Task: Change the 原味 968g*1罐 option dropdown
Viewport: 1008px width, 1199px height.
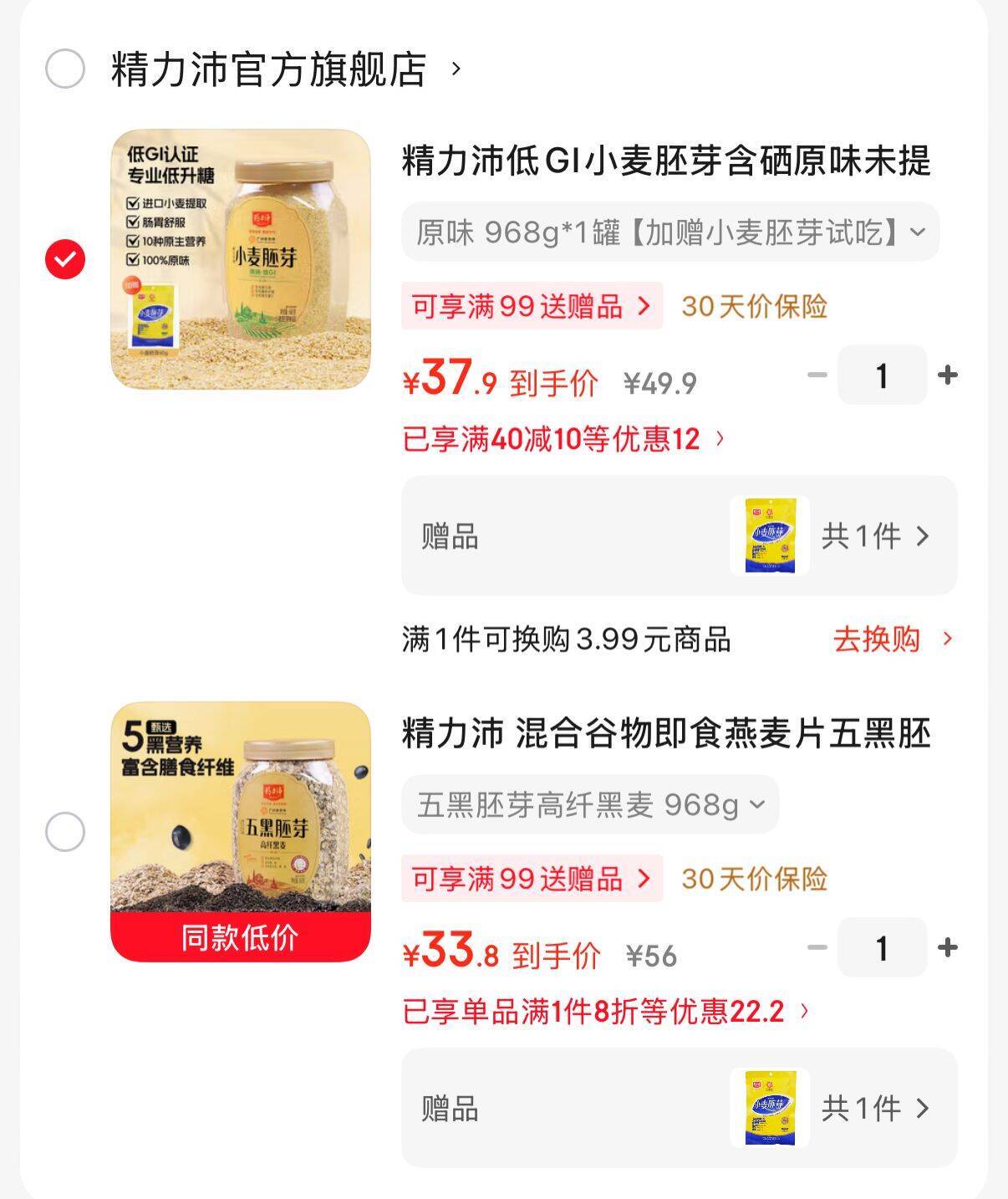Action: [669, 232]
